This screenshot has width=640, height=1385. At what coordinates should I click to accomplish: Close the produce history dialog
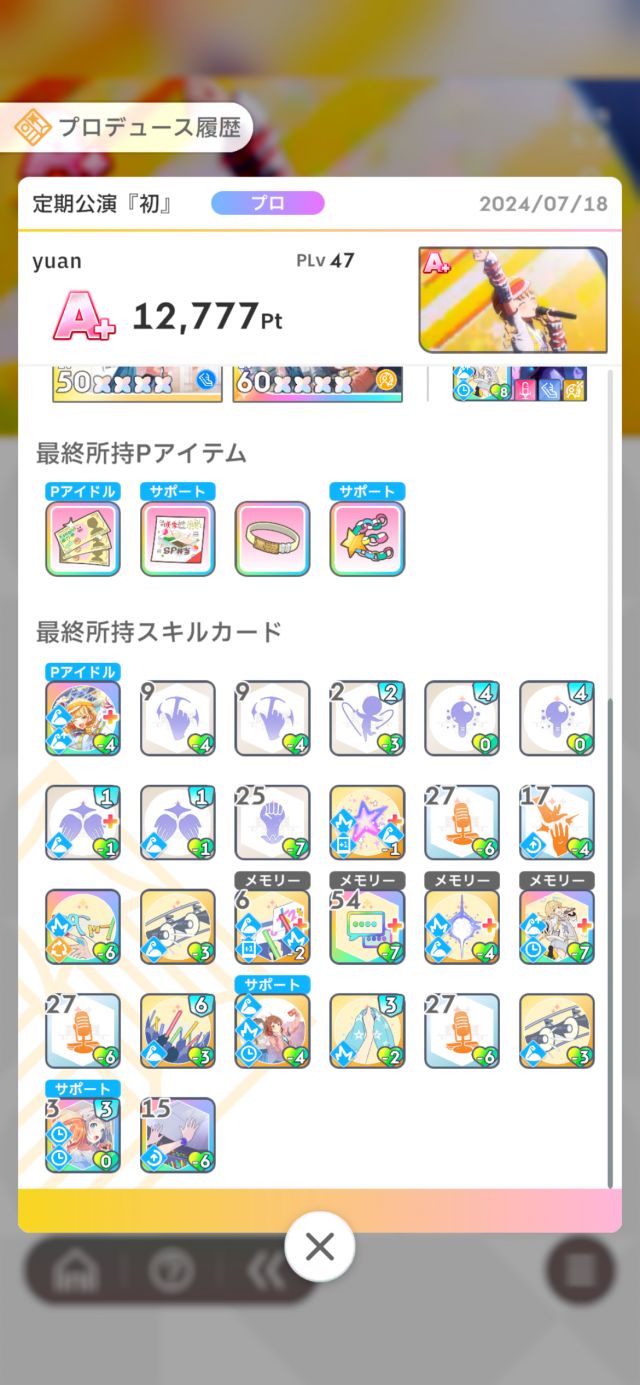pos(319,1246)
